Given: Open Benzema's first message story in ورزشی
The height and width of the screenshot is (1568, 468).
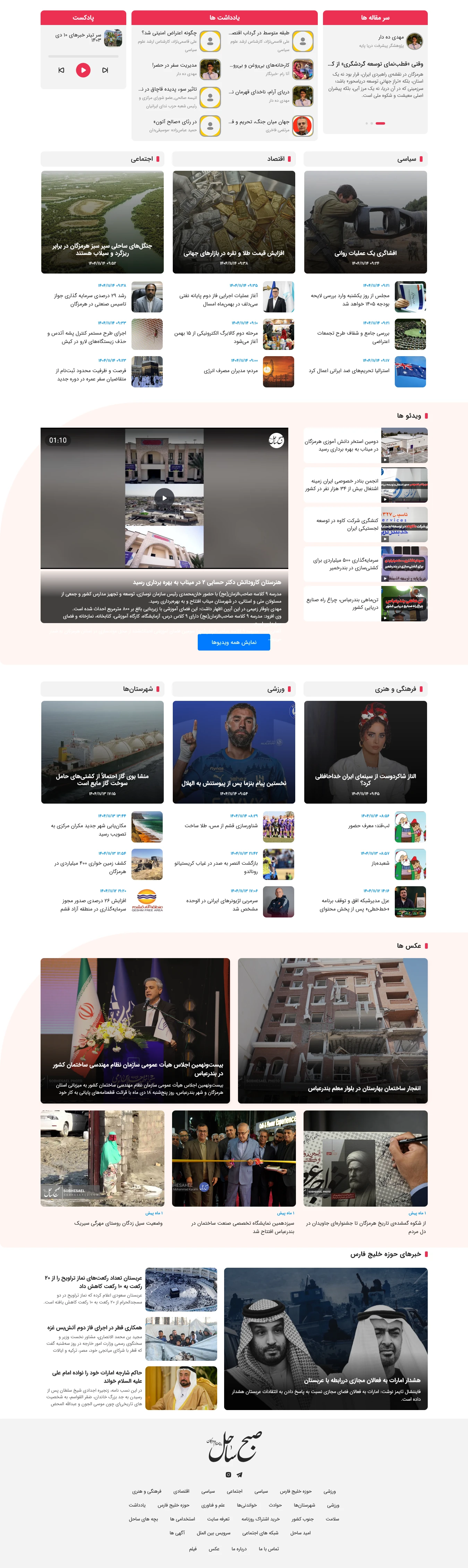Looking at the screenshot, I should (x=234, y=783).
